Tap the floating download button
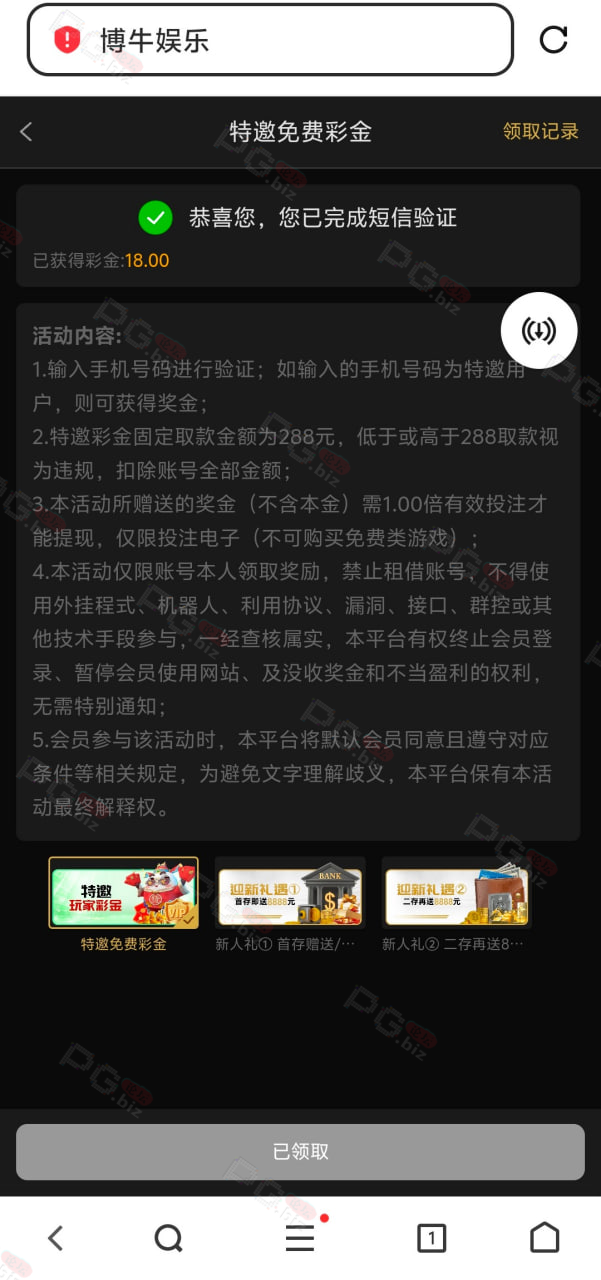601x1280 pixels. click(x=539, y=331)
